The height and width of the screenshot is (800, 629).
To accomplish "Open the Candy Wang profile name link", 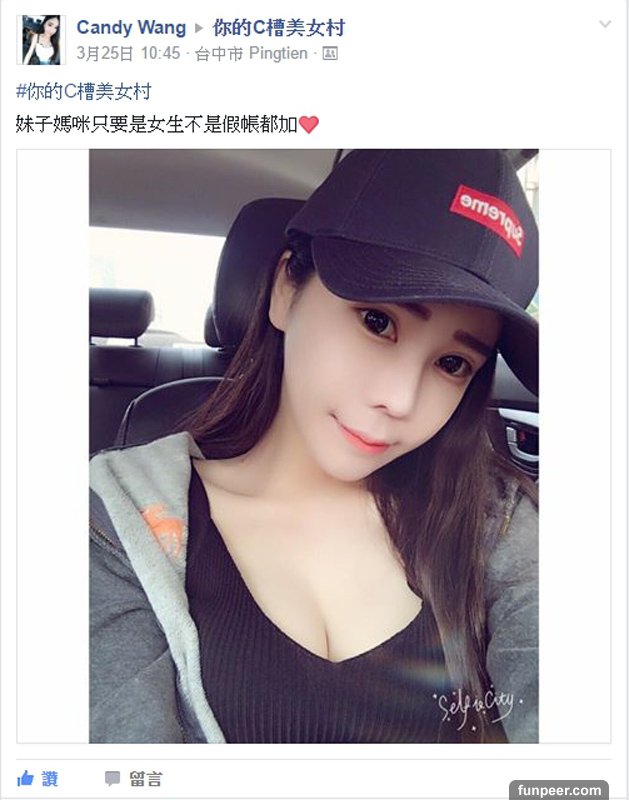I will coord(131,28).
